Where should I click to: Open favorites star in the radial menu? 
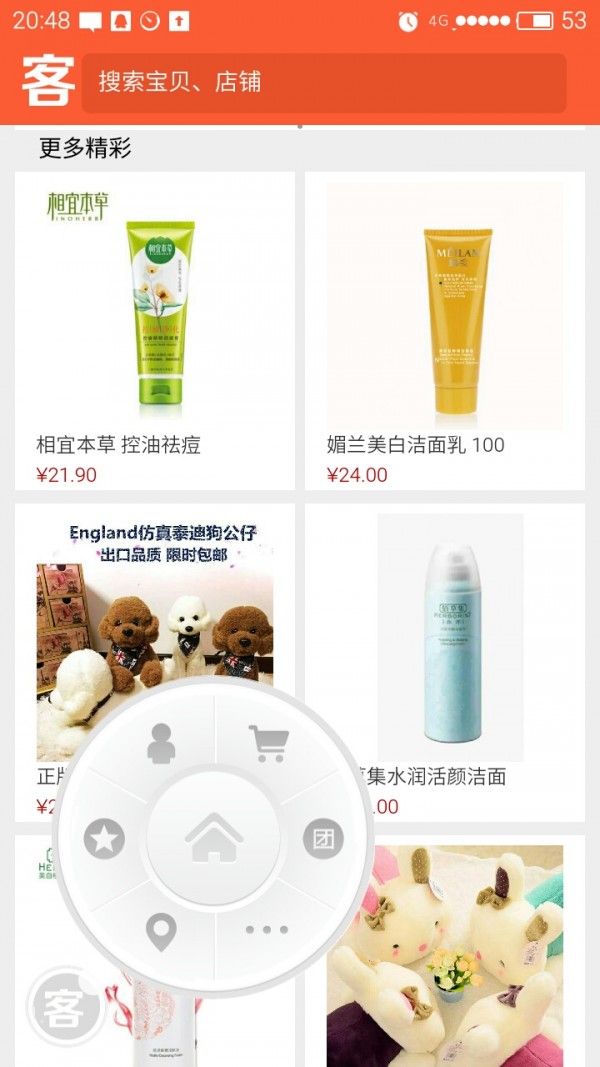104,838
